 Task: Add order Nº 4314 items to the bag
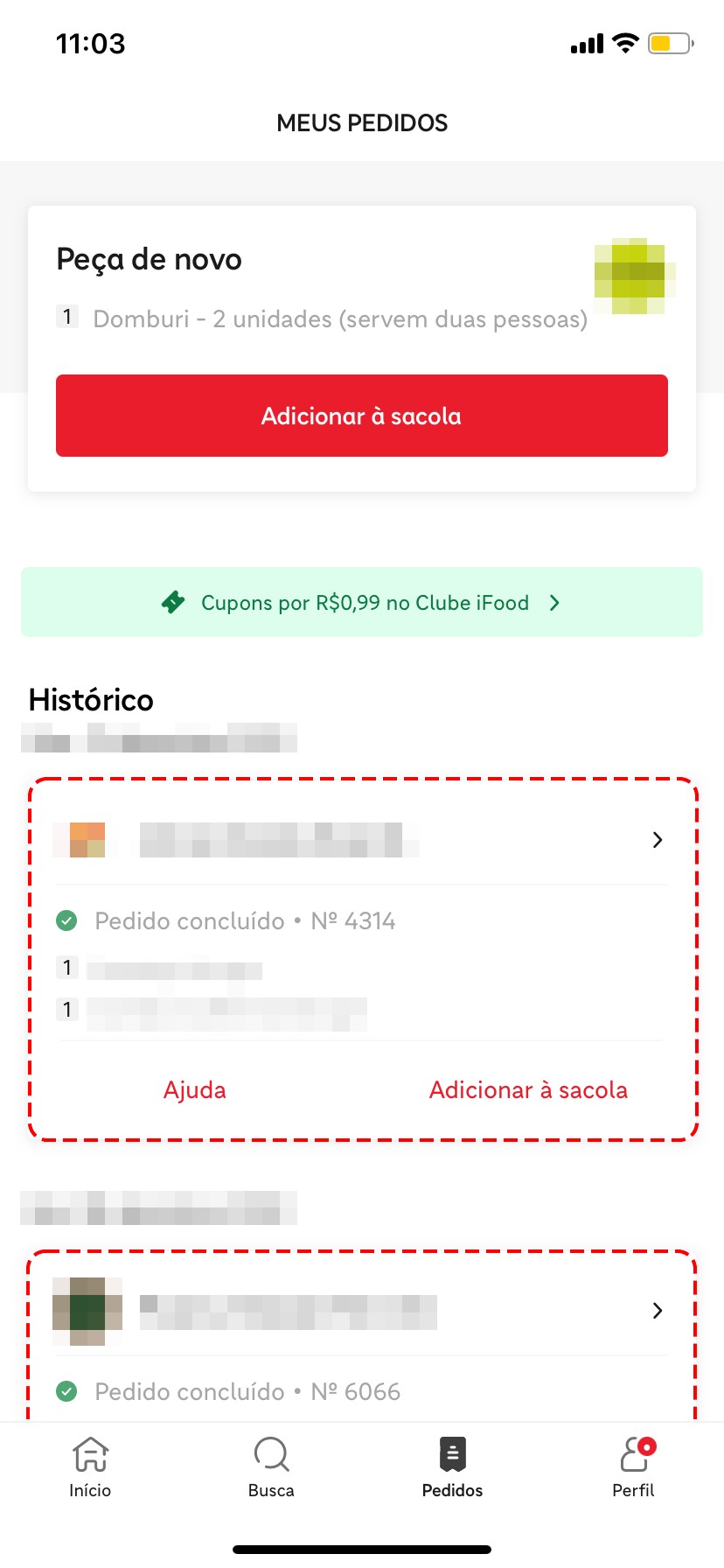pos(528,1089)
